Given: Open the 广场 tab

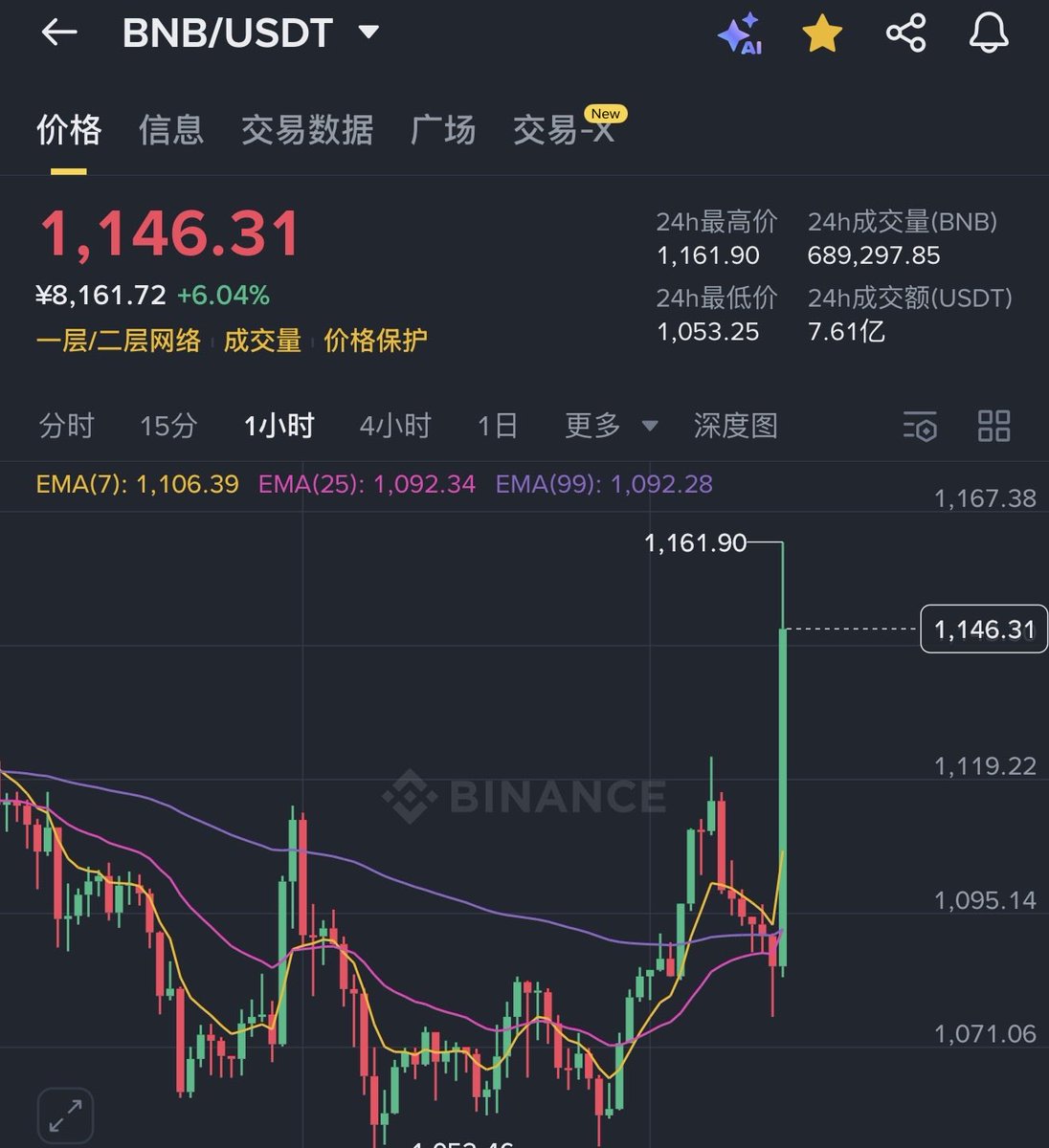Looking at the screenshot, I should pos(442,129).
